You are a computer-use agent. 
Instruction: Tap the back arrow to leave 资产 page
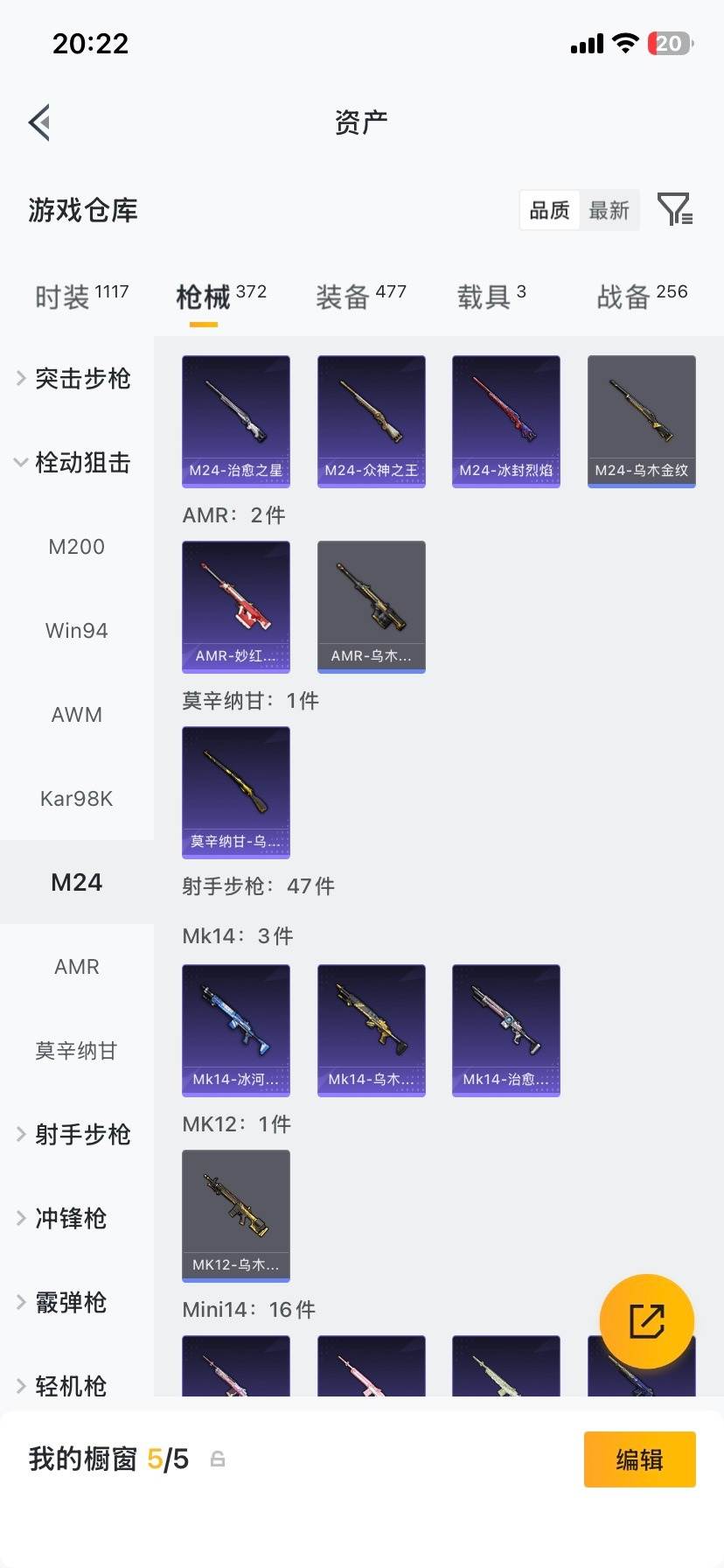(38, 122)
